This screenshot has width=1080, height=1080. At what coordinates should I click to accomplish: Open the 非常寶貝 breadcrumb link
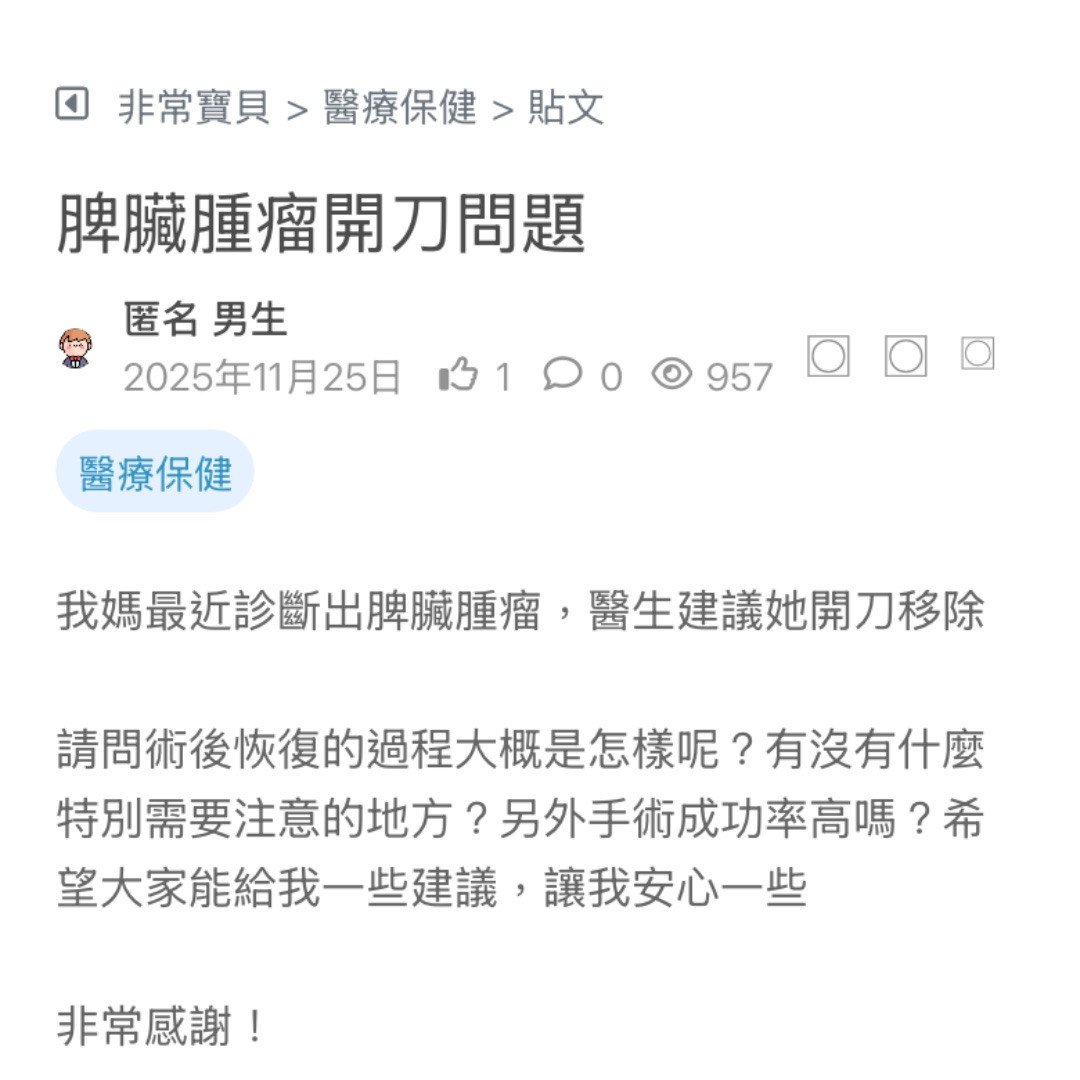194,107
